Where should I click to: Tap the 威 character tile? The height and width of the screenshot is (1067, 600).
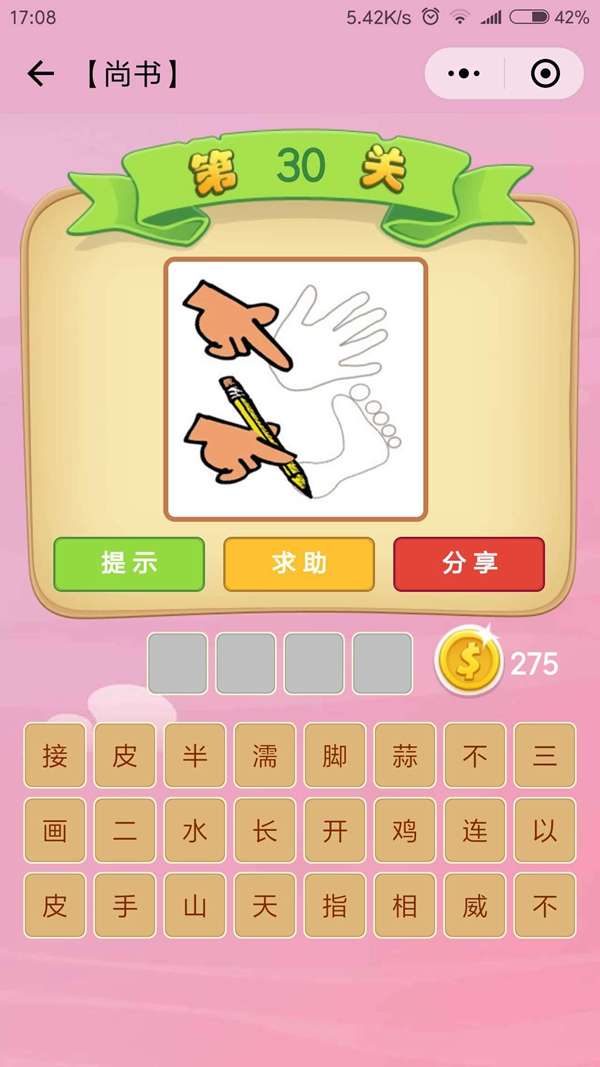tap(475, 905)
